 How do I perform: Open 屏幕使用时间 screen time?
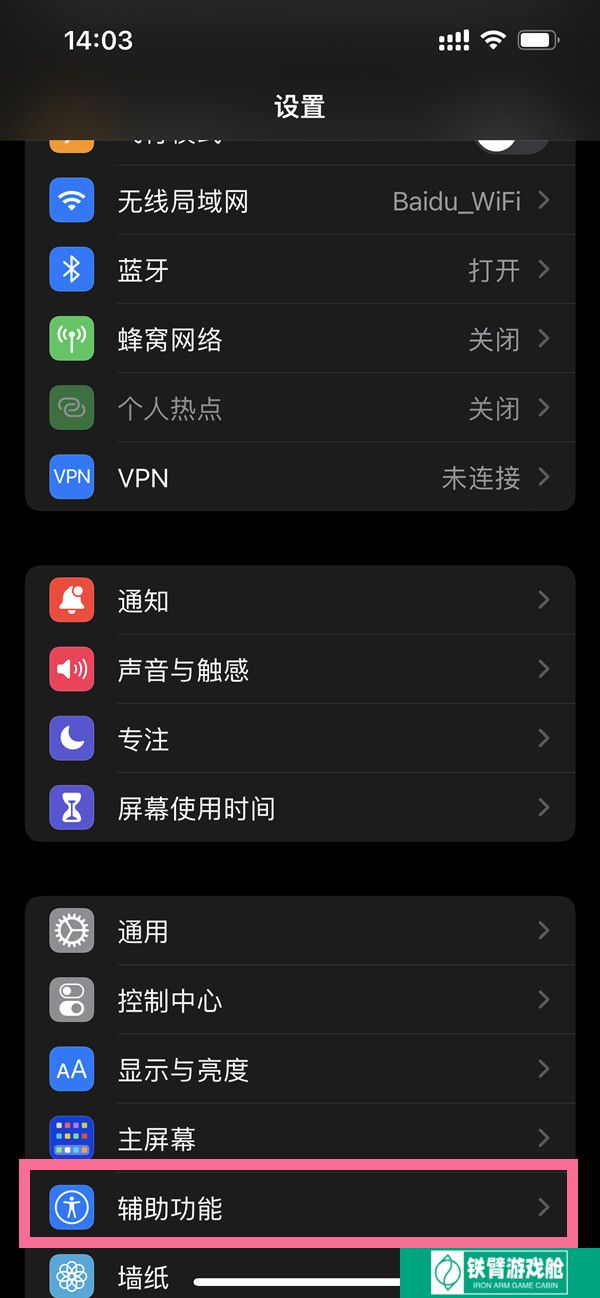click(300, 807)
